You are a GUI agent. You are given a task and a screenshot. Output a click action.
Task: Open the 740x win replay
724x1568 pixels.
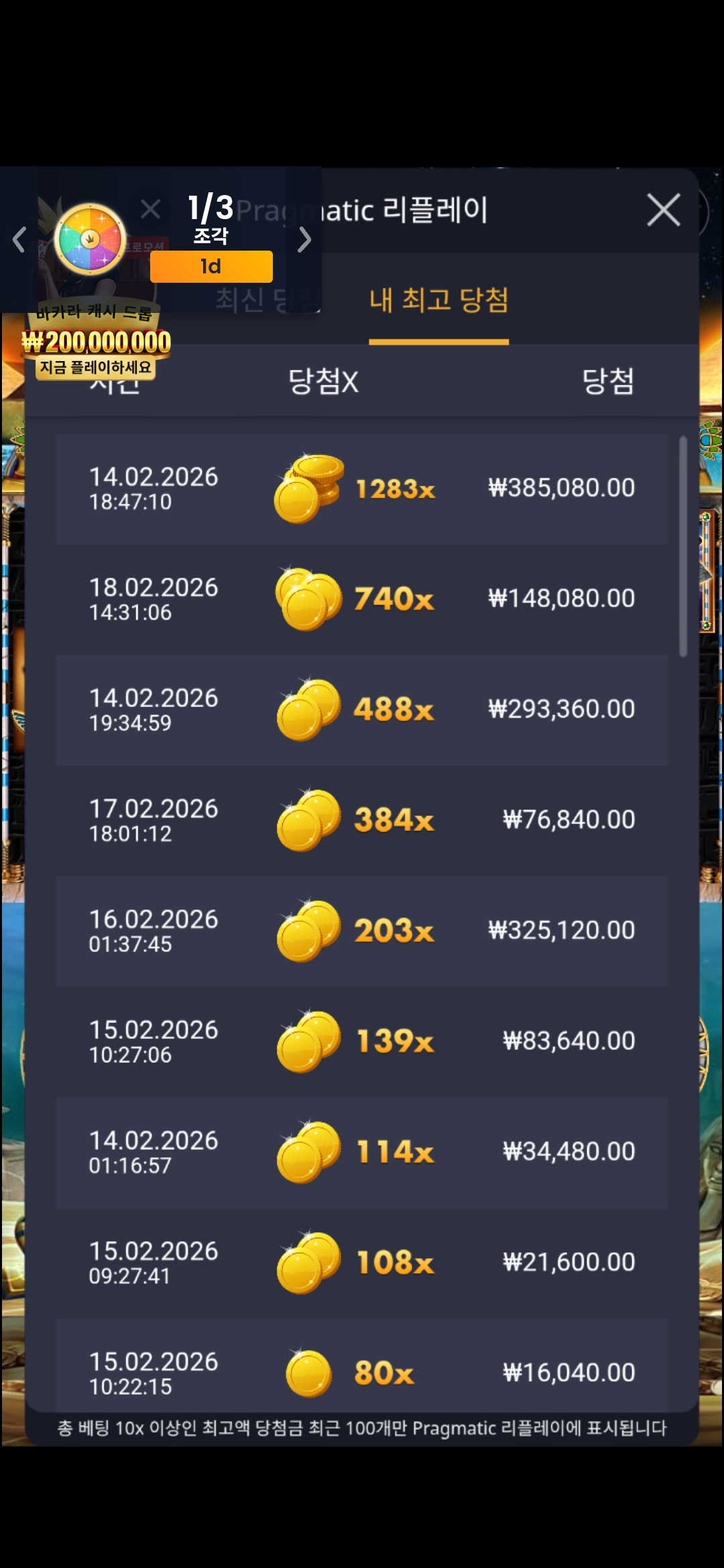pos(361,599)
